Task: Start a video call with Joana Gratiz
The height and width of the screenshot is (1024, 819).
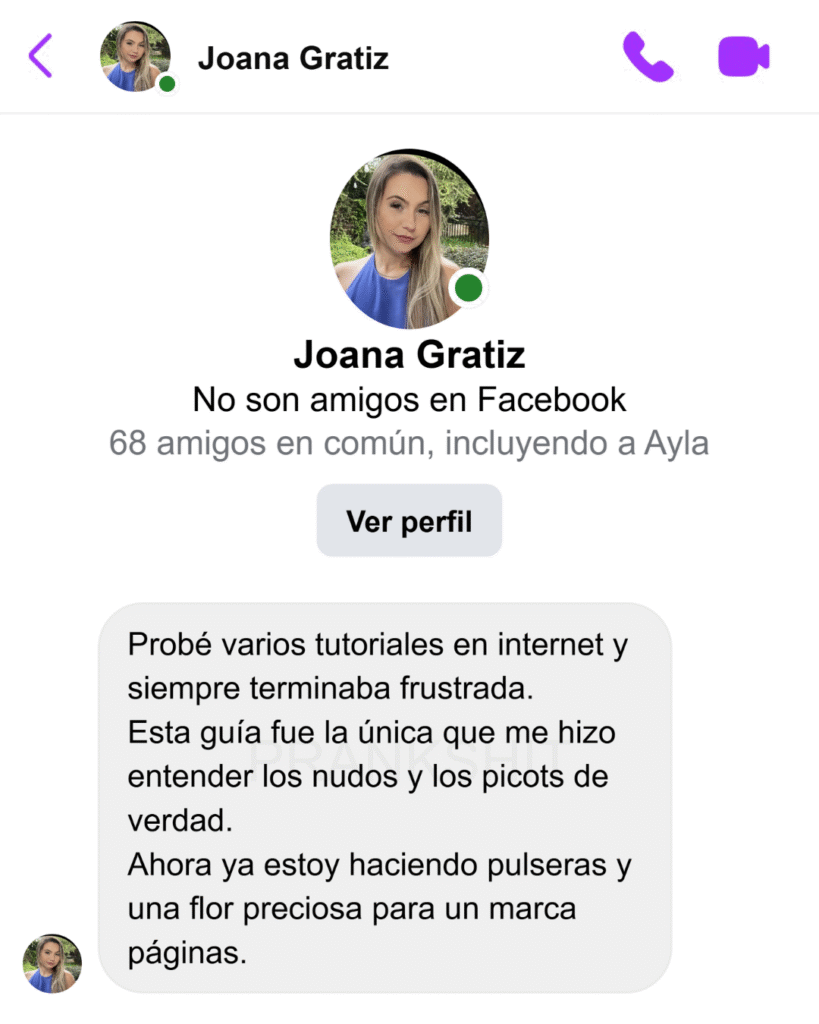Action: coord(743,56)
